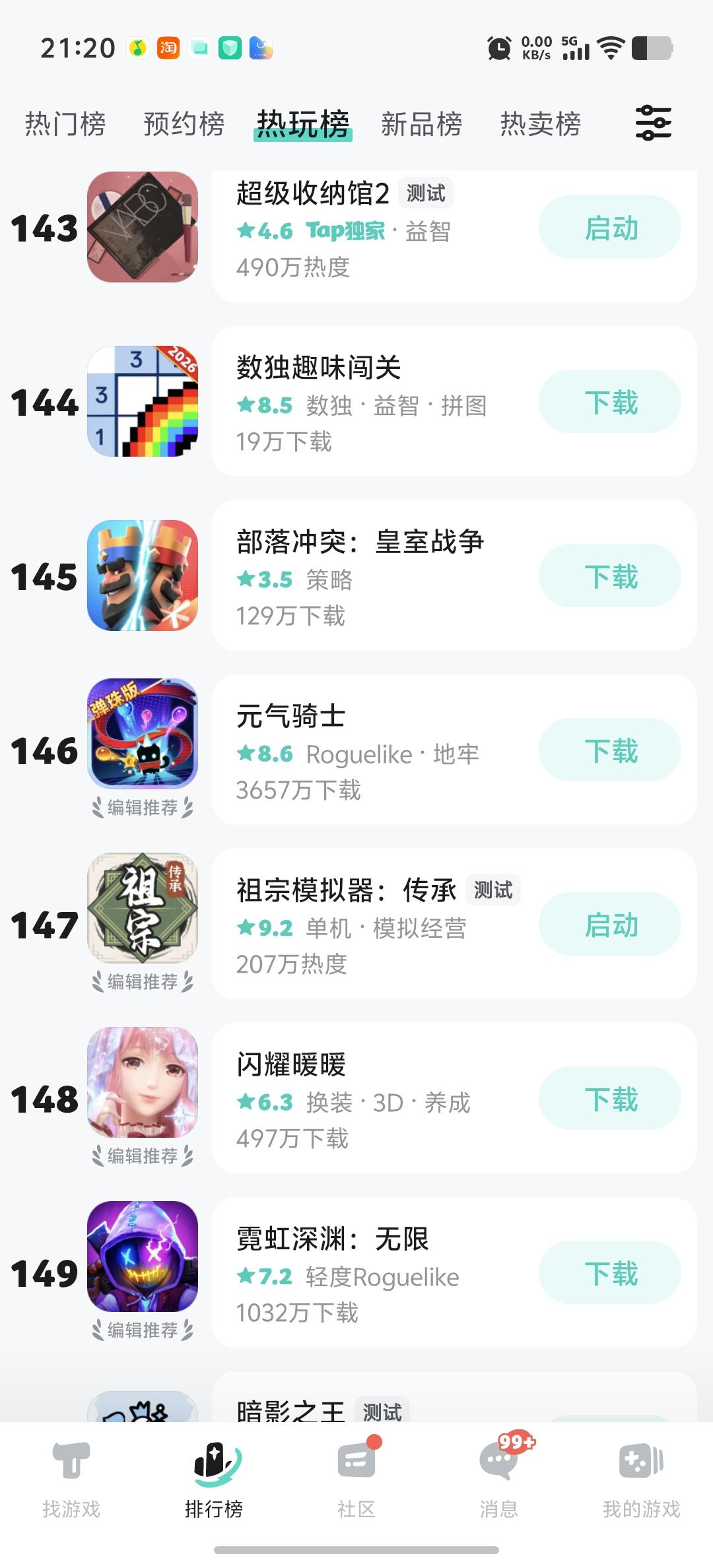Image resolution: width=713 pixels, height=1568 pixels.
Task: Download 霓虹深渊：无限
Action: click(610, 1272)
